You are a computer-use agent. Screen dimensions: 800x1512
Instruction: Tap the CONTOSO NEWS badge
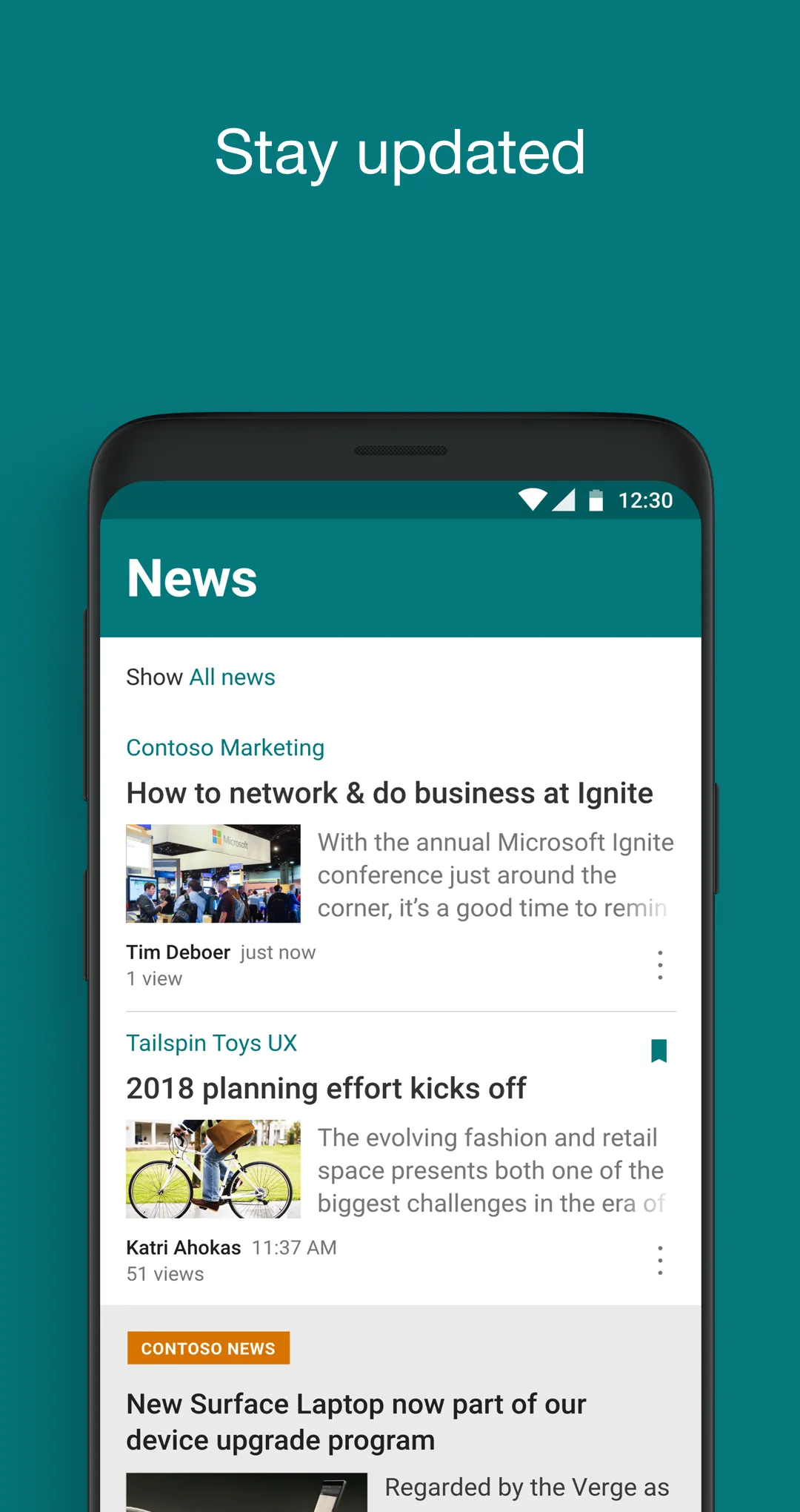[x=208, y=1348]
